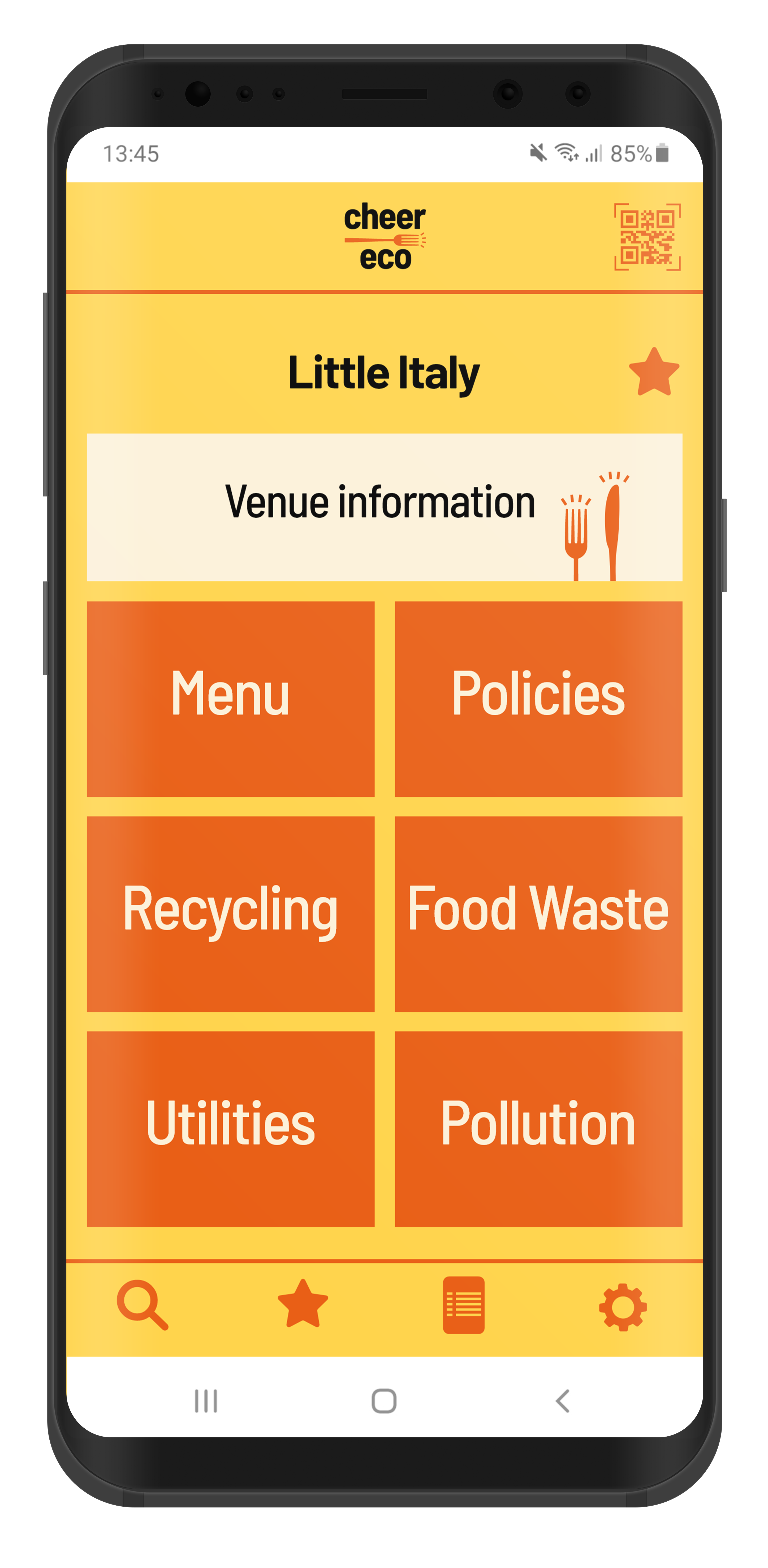
Task: Open the QR code scanner
Action: [647, 237]
